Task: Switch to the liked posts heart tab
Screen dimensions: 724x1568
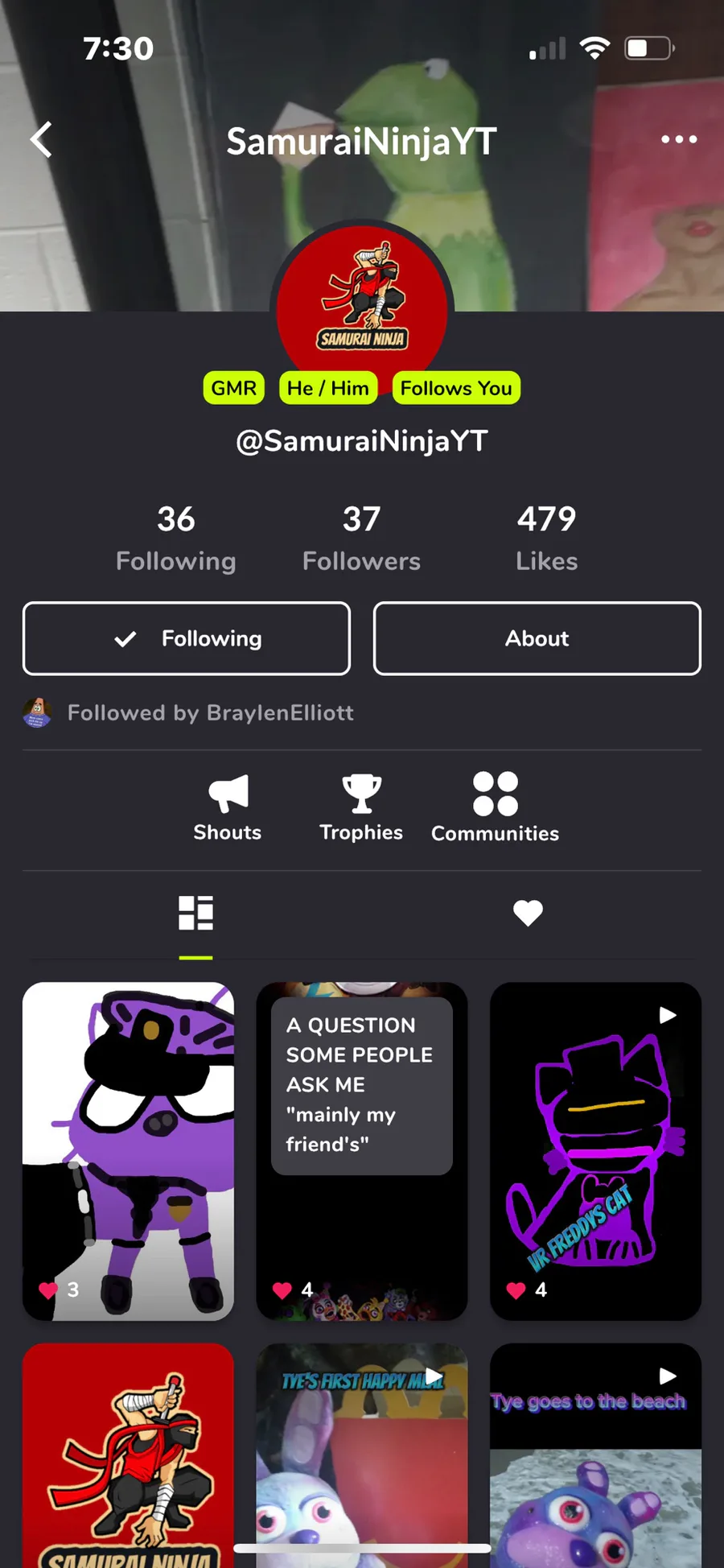Action: (x=528, y=914)
